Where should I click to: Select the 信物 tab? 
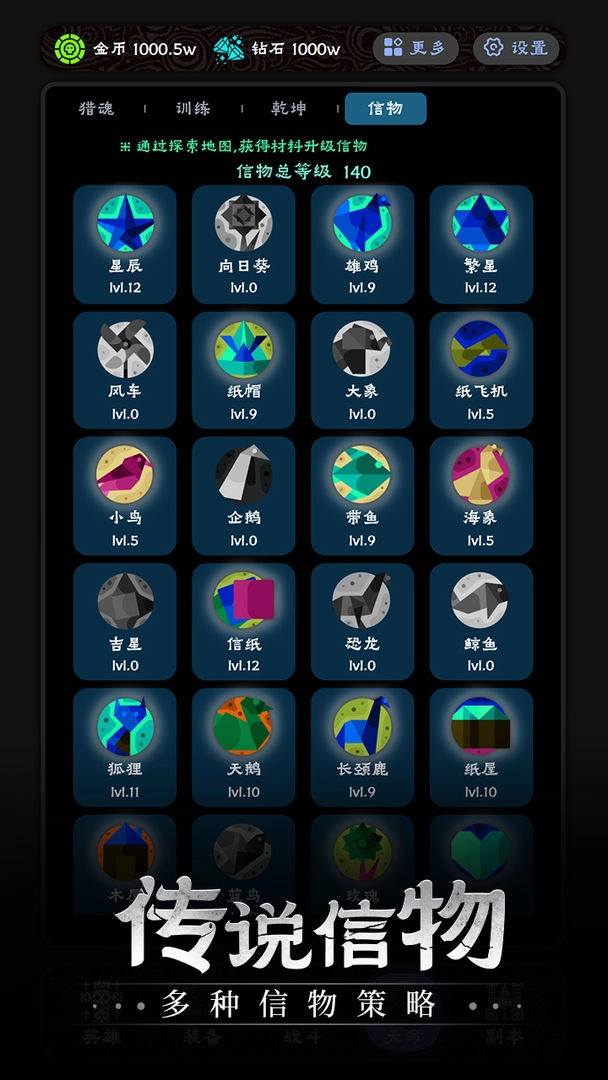(385, 109)
